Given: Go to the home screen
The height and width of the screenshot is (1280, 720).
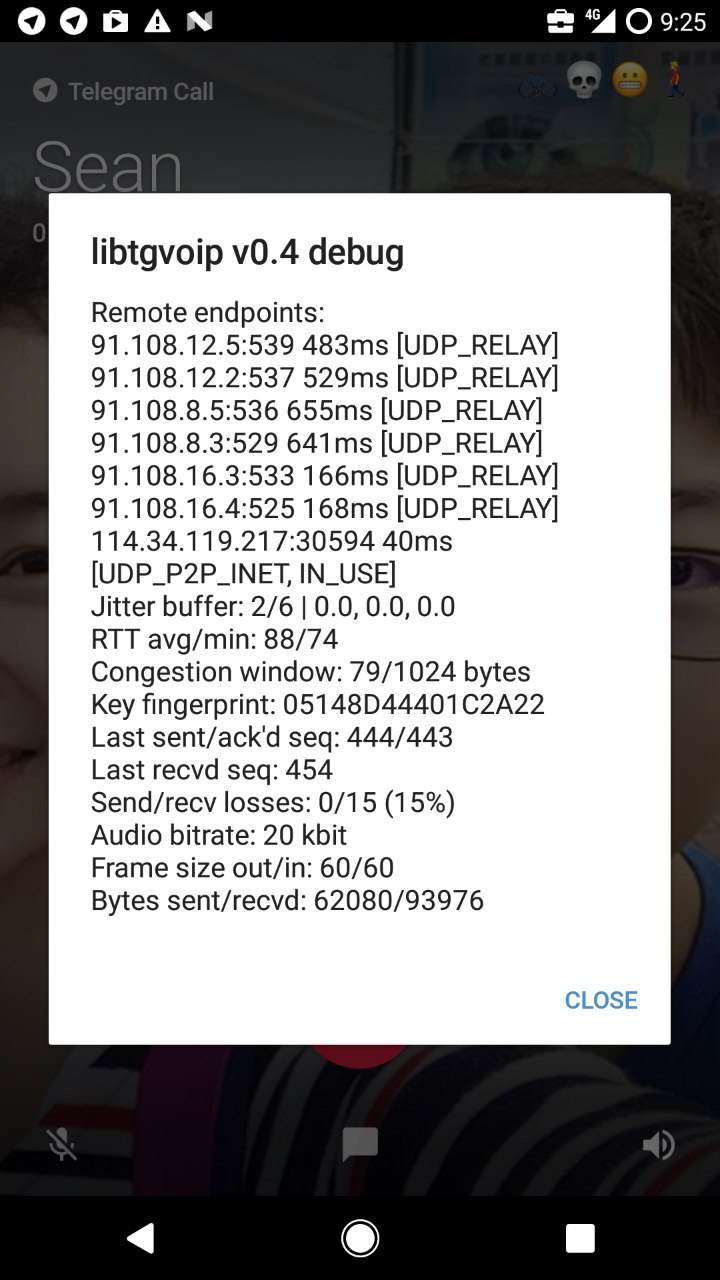Looking at the screenshot, I should (x=360, y=1238).
